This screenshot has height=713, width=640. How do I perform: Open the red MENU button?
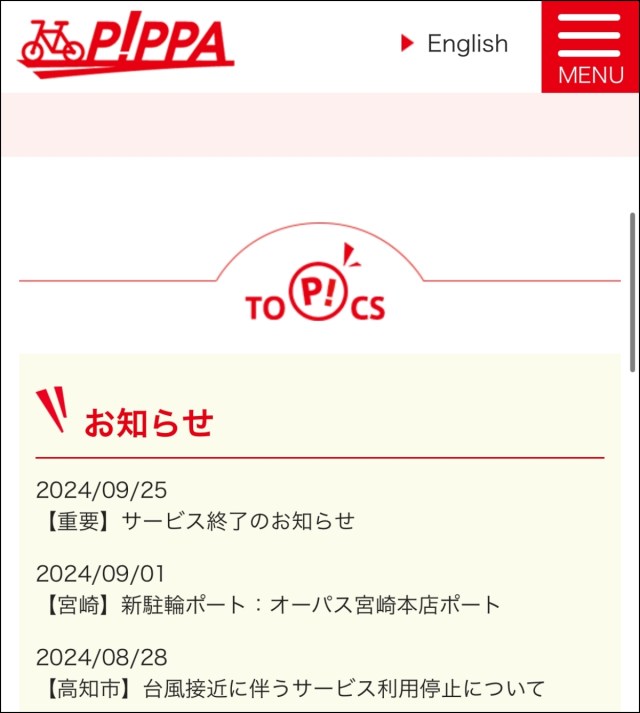pyautogui.click(x=590, y=47)
